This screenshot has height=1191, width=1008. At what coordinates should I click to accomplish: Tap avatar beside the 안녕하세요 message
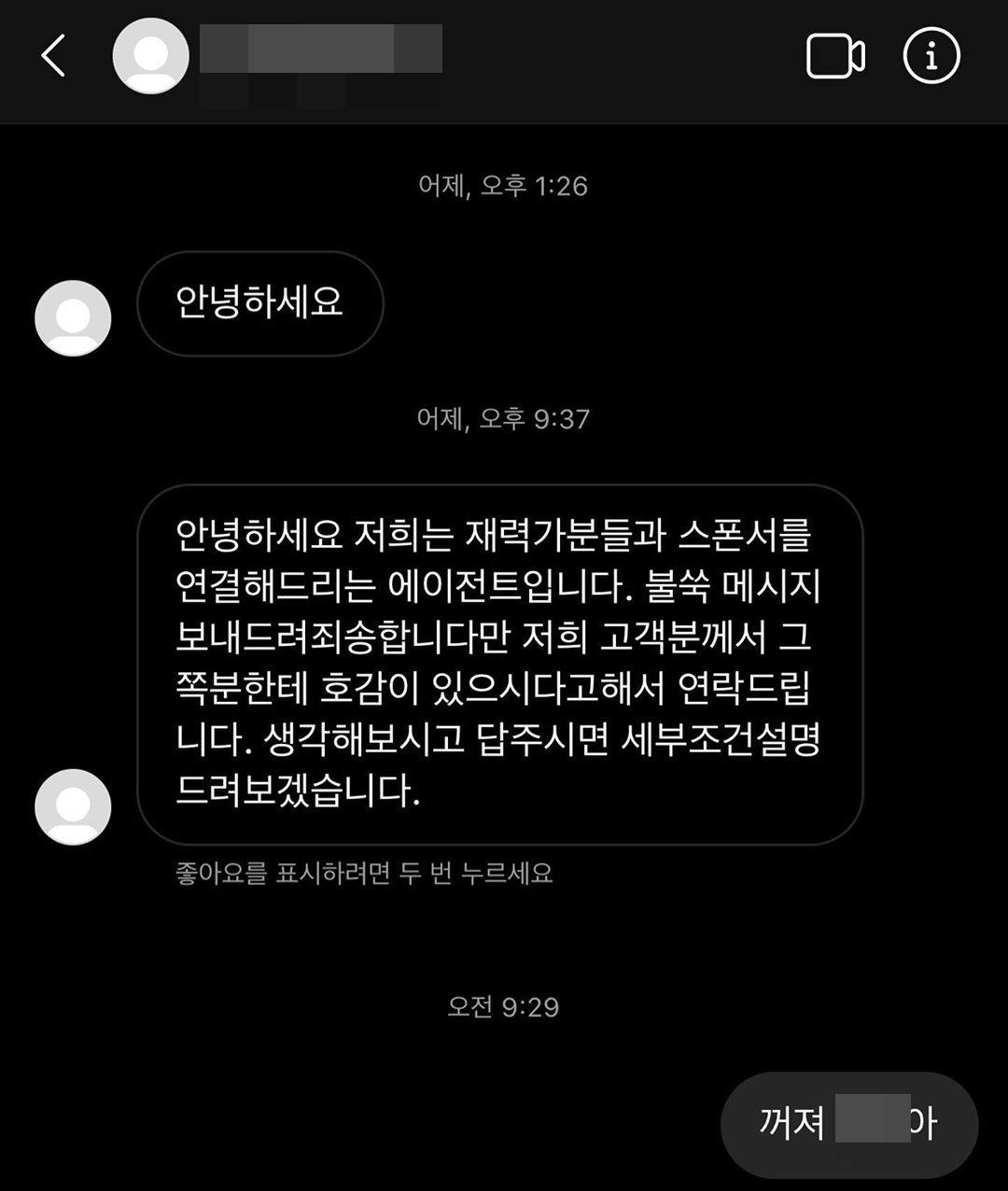coord(73,317)
